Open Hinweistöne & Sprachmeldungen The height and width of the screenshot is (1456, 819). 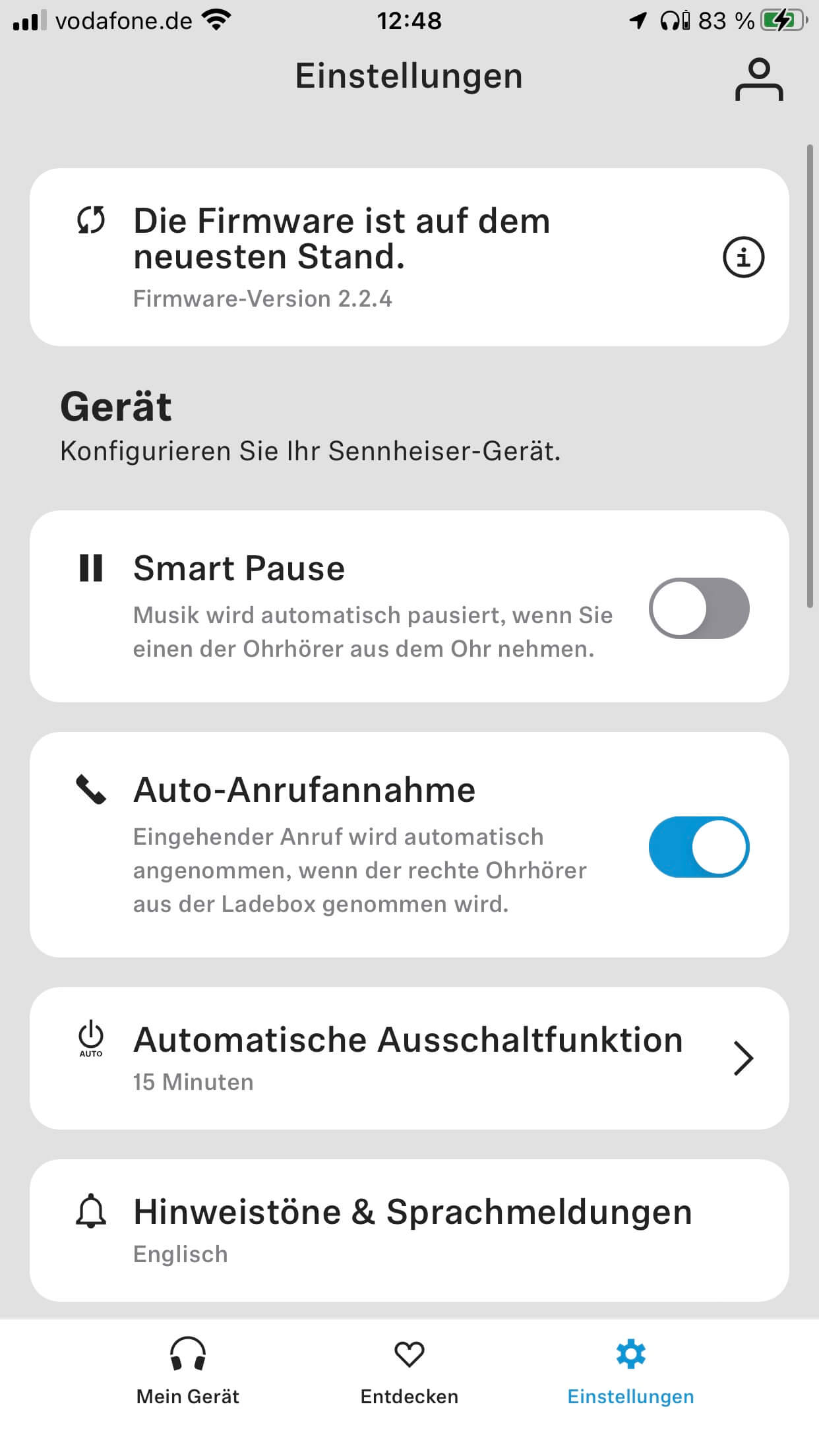(x=409, y=1230)
